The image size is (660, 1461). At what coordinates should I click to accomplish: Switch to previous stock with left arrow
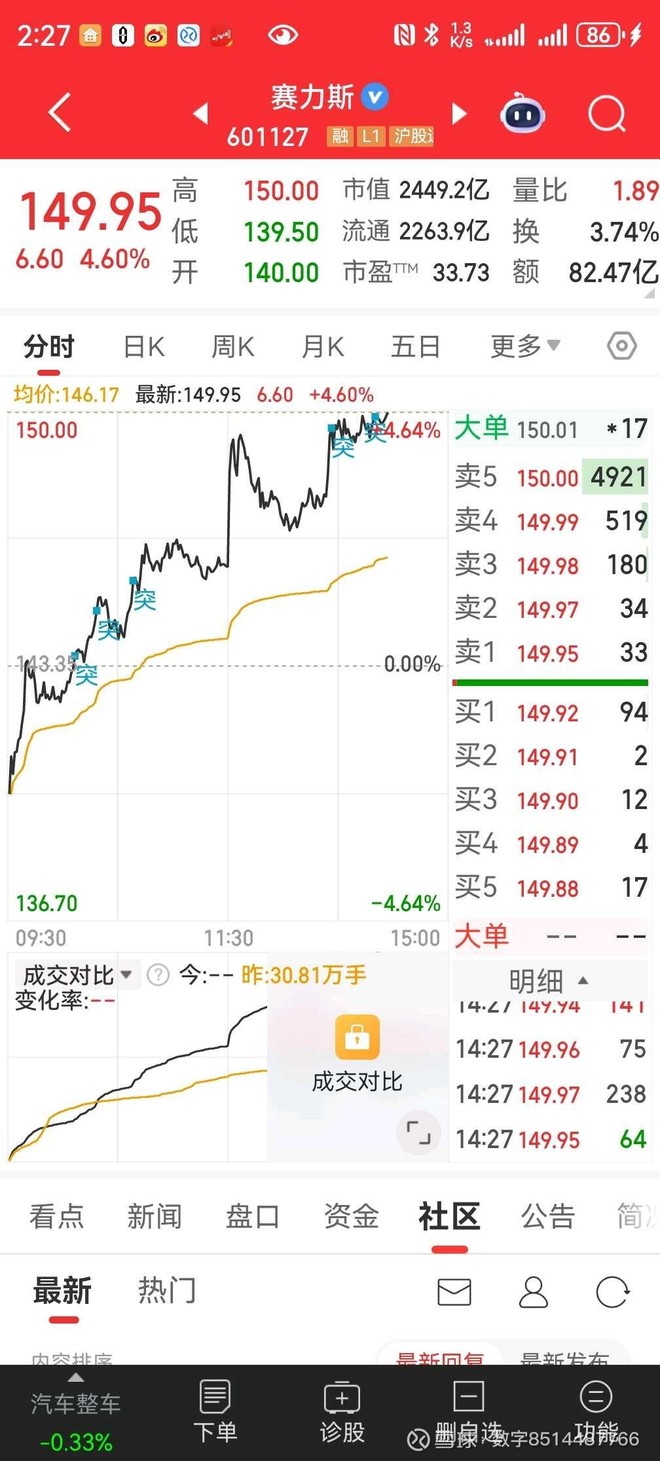coord(200,114)
